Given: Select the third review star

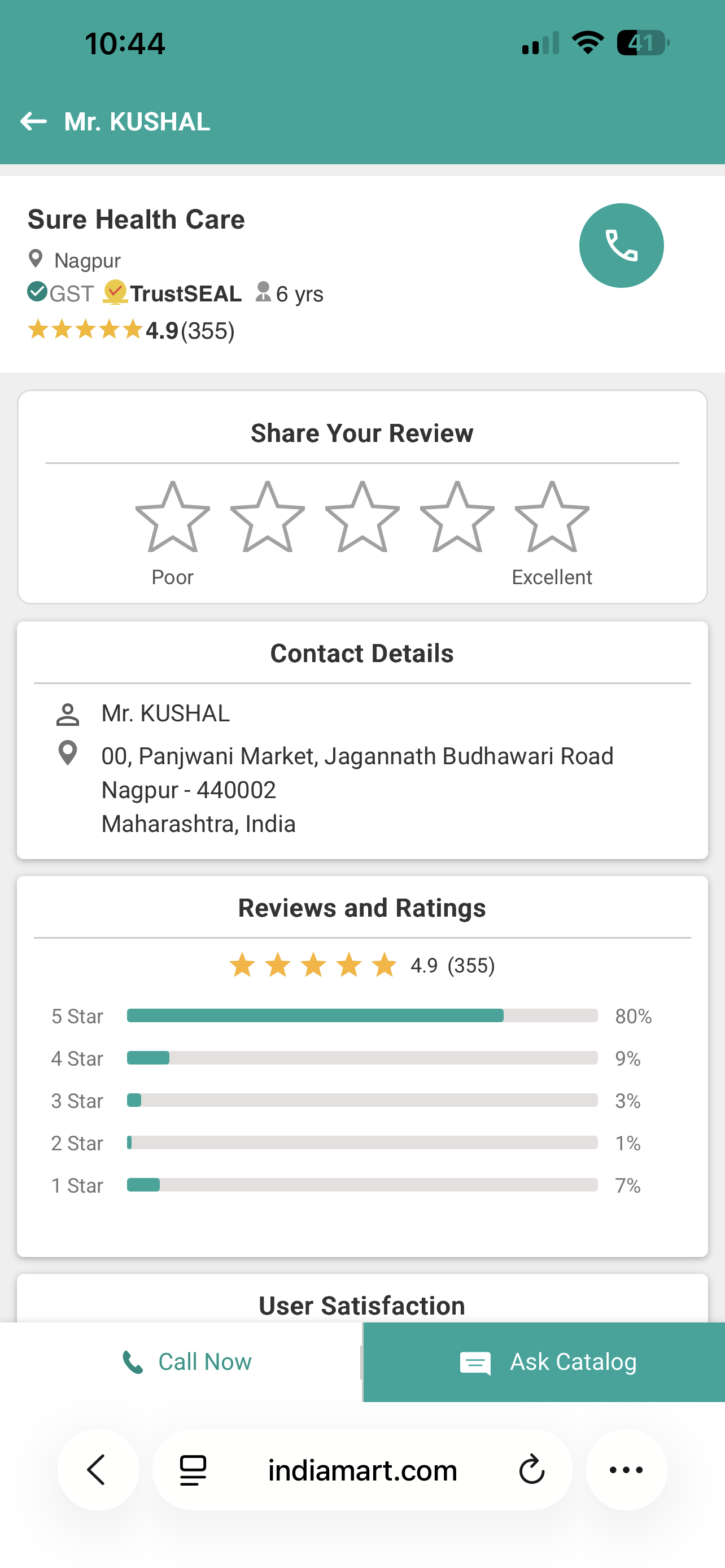Looking at the screenshot, I should (x=362, y=518).
